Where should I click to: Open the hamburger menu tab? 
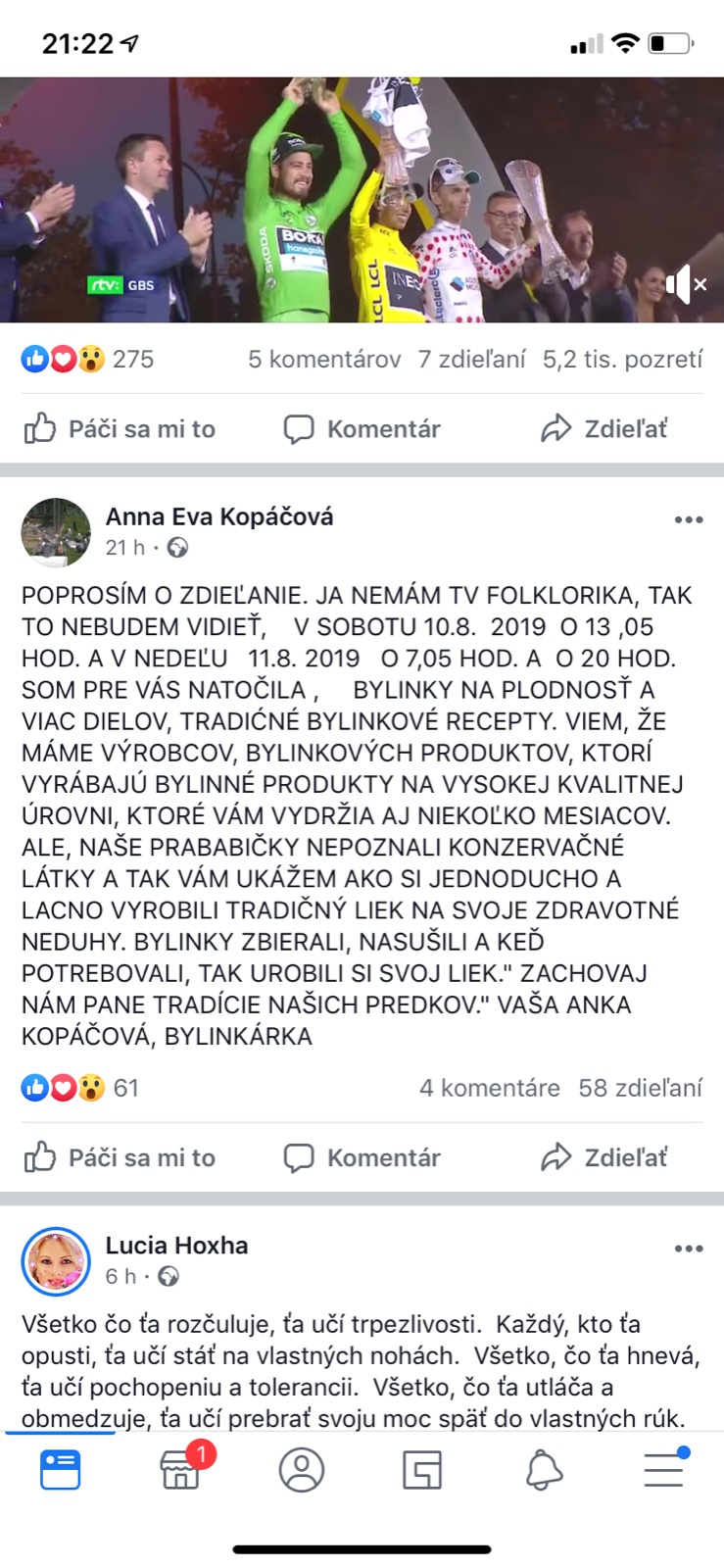pos(663,1470)
